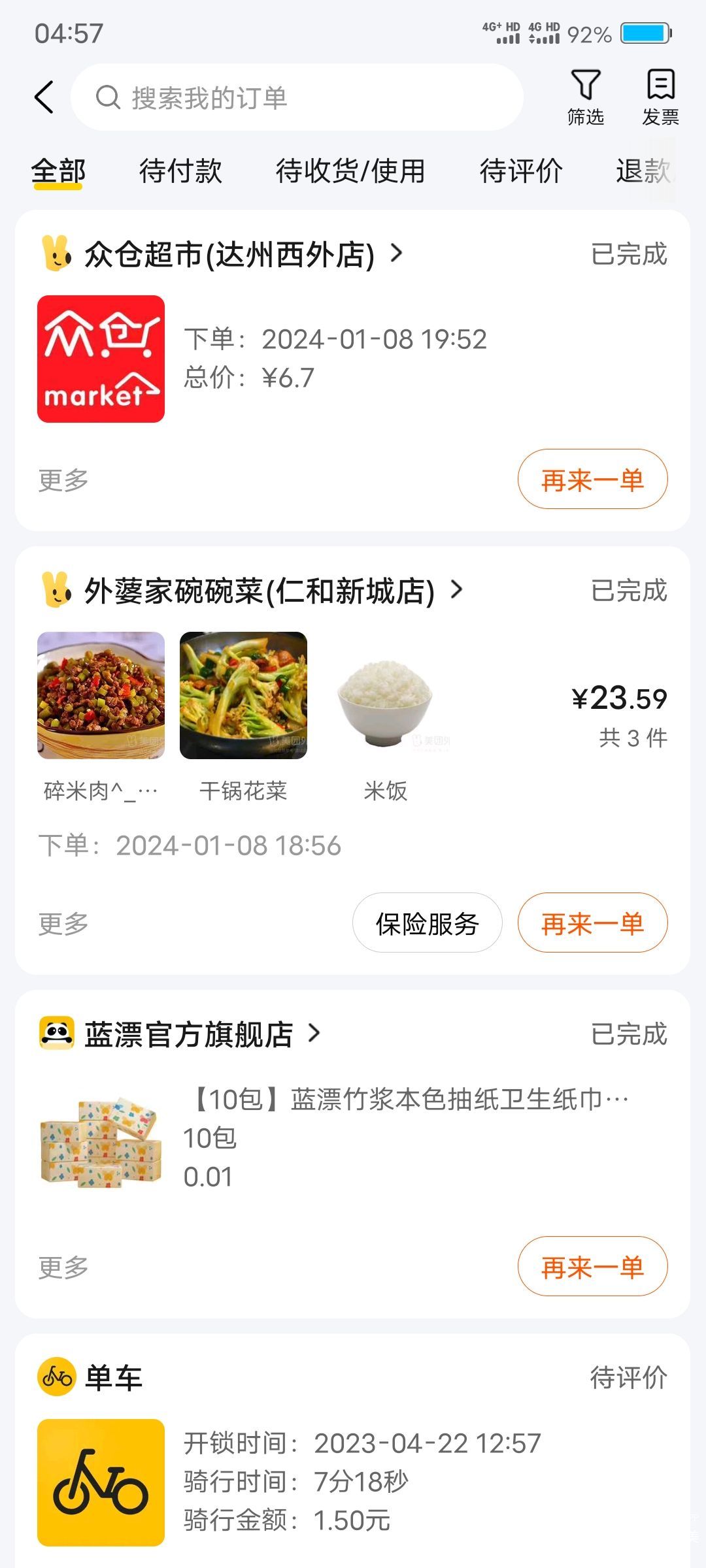
Task: Switch to the 待评价 tab
Action: tap(521, 172)
